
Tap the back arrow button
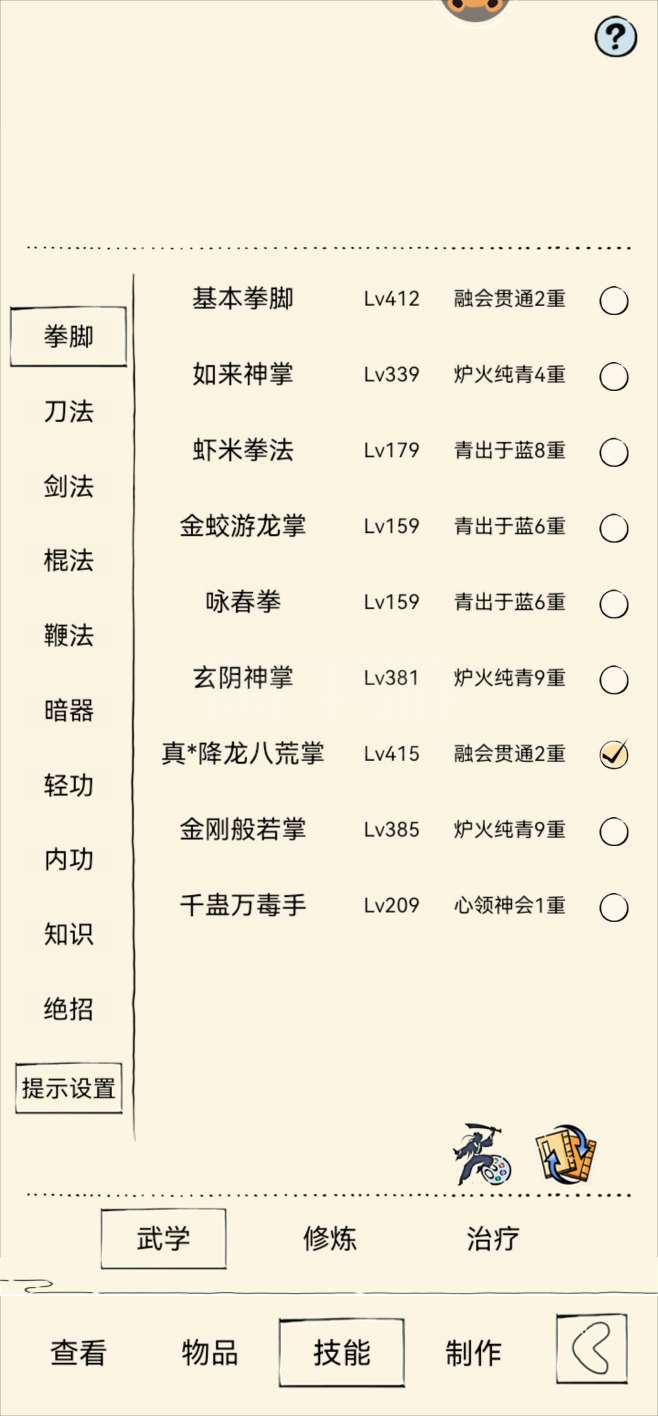click(592, 1349)
